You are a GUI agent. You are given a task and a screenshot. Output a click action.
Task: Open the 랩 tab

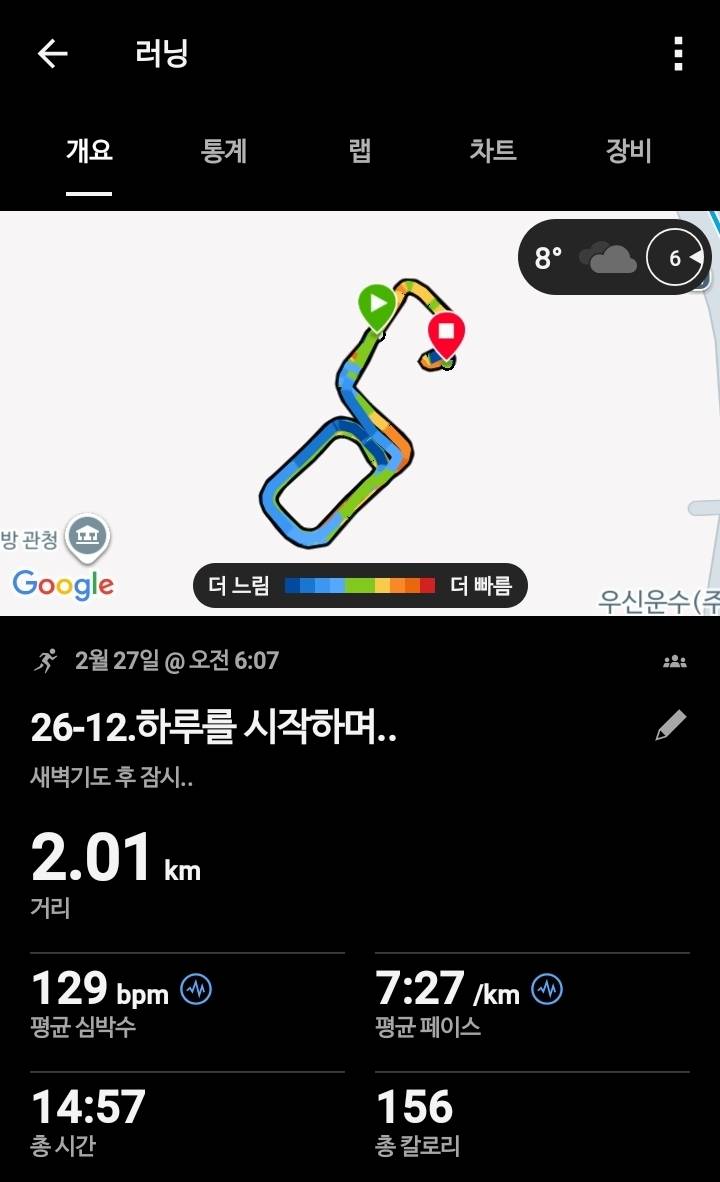tap(358, 151)
